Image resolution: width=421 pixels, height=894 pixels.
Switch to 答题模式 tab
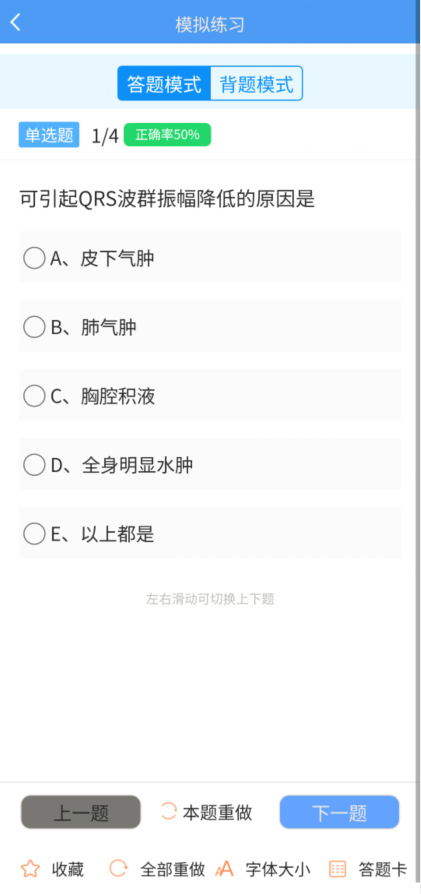(164, 84)
